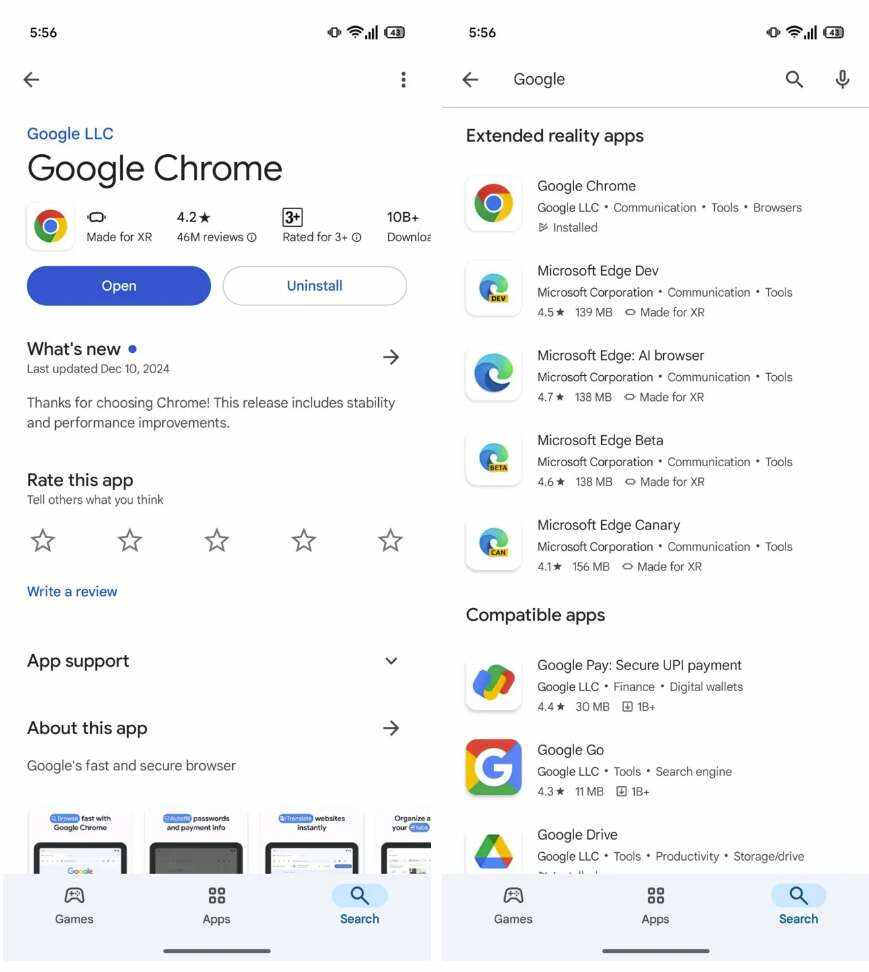Tap the magnifier icon beside the Google query
Screen dimensions: 869x972
[794, 80]
